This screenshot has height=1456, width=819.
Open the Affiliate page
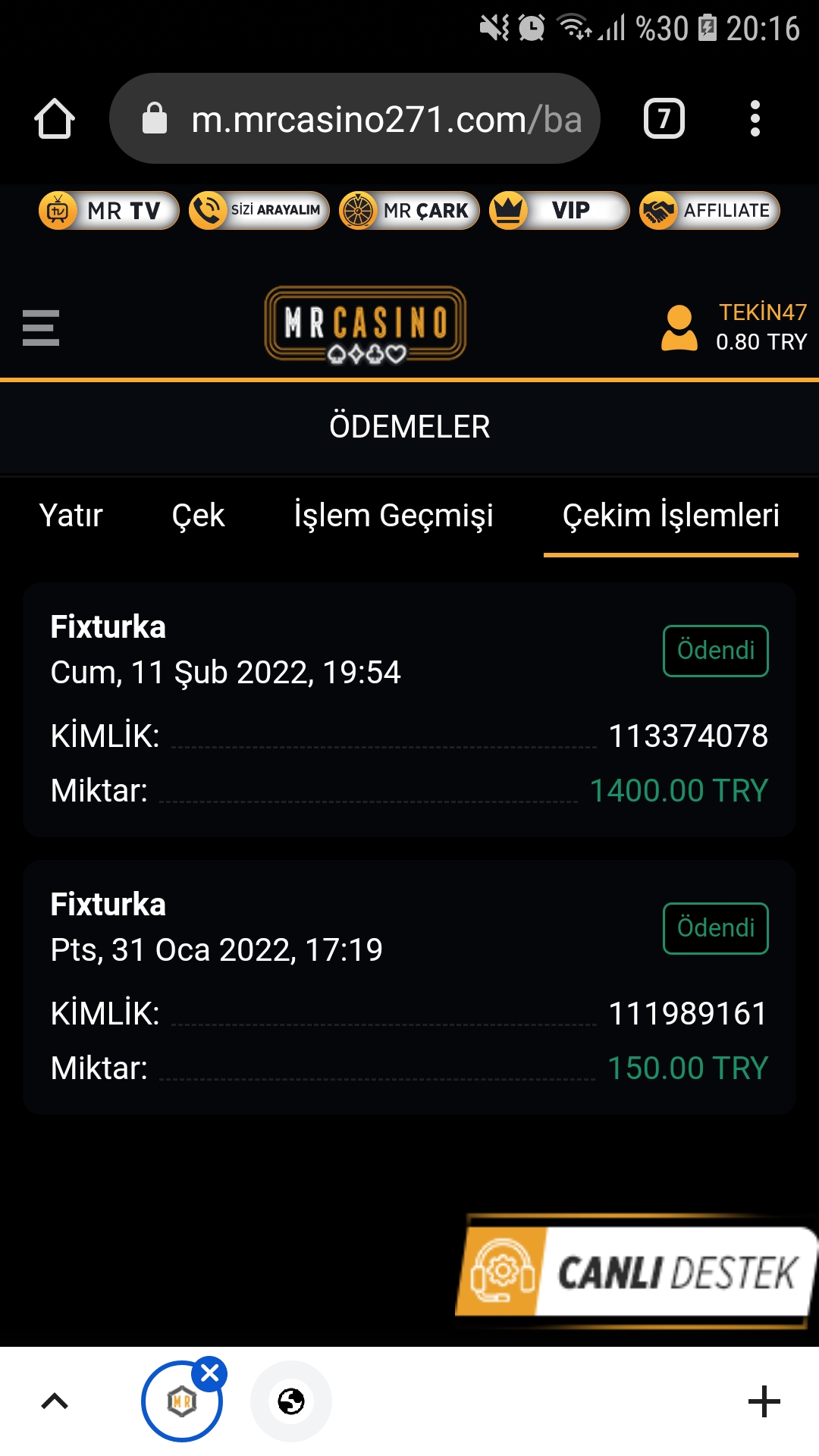point(709,211)
